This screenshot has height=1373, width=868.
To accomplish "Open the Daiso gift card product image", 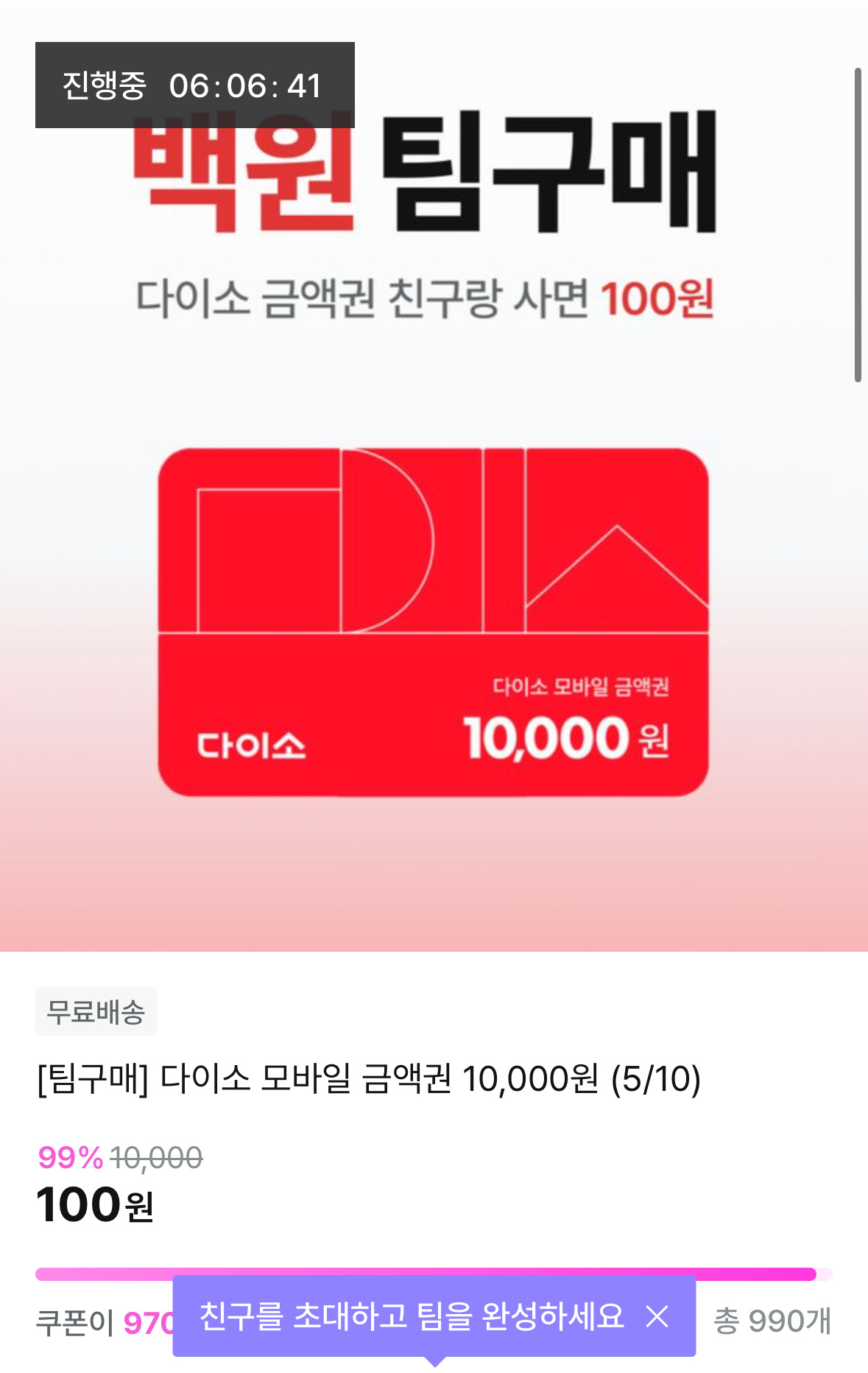I will pyautogui.click(x=434, y=622).
